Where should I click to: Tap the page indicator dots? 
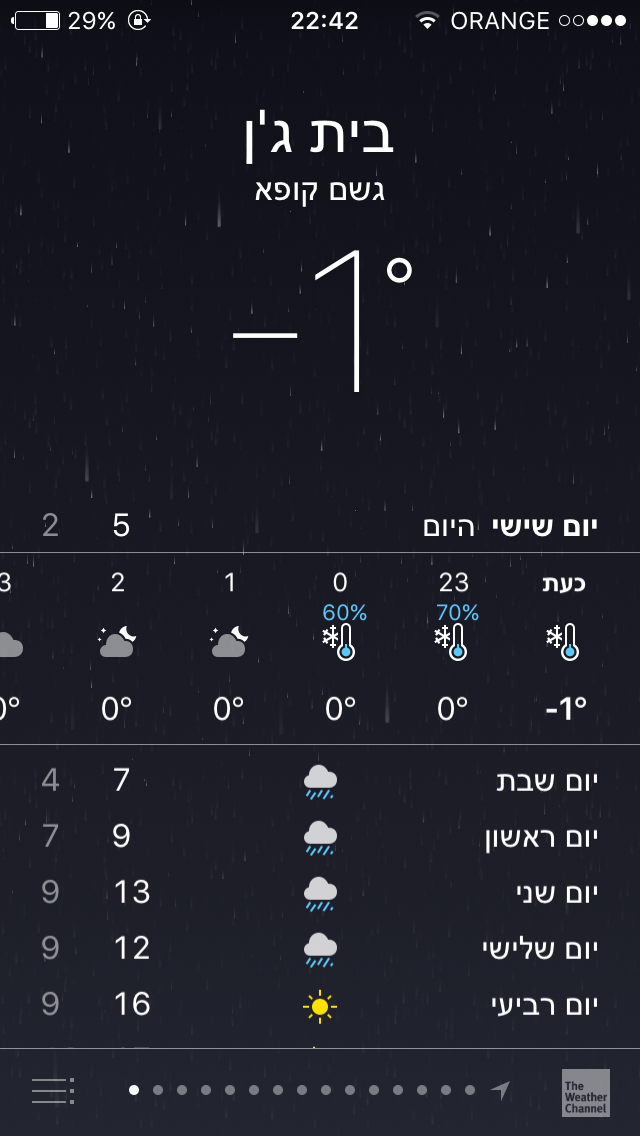(x=302, y=1091)
